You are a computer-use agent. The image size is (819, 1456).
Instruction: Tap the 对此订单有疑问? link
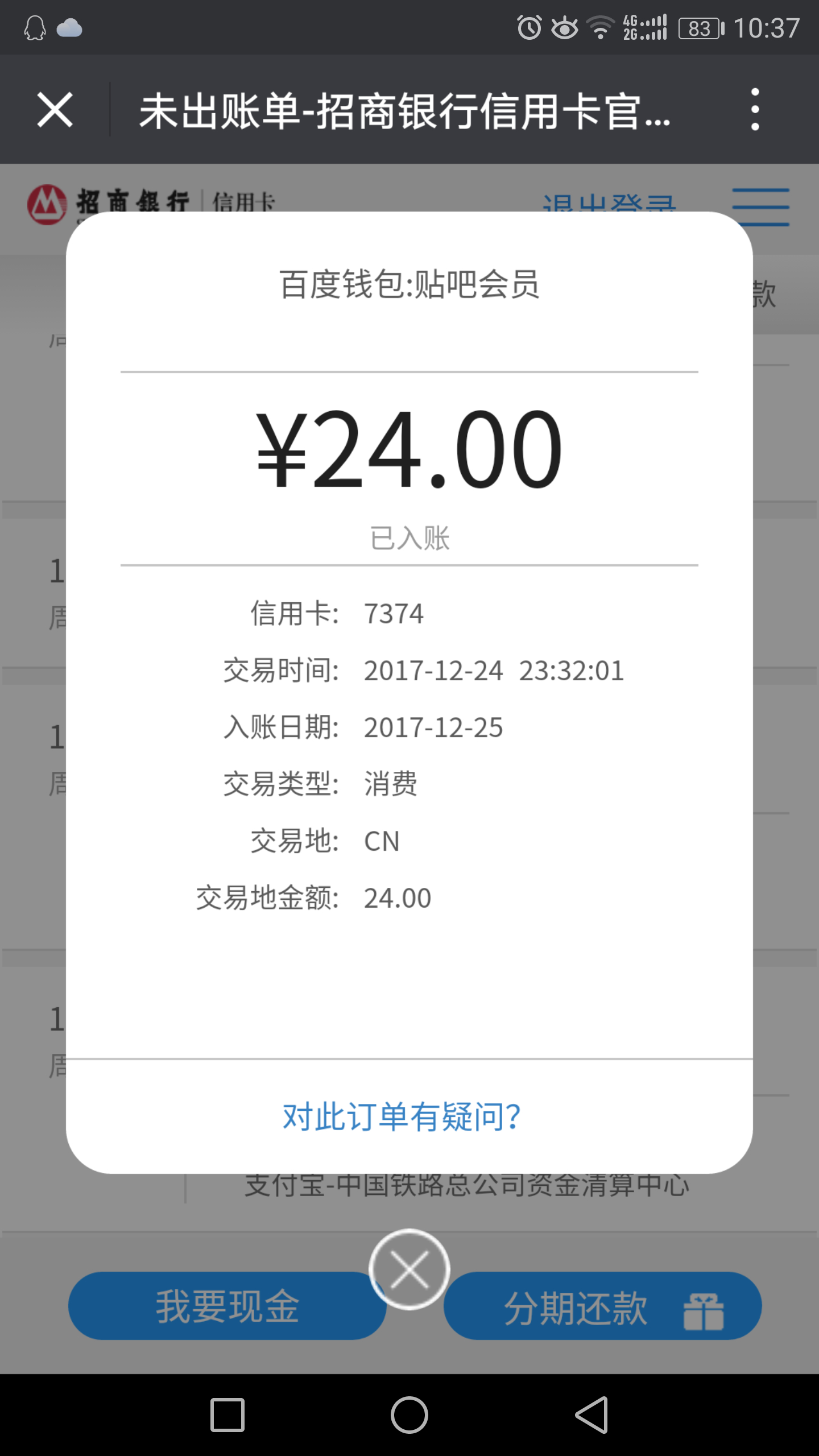(402, 1116)
